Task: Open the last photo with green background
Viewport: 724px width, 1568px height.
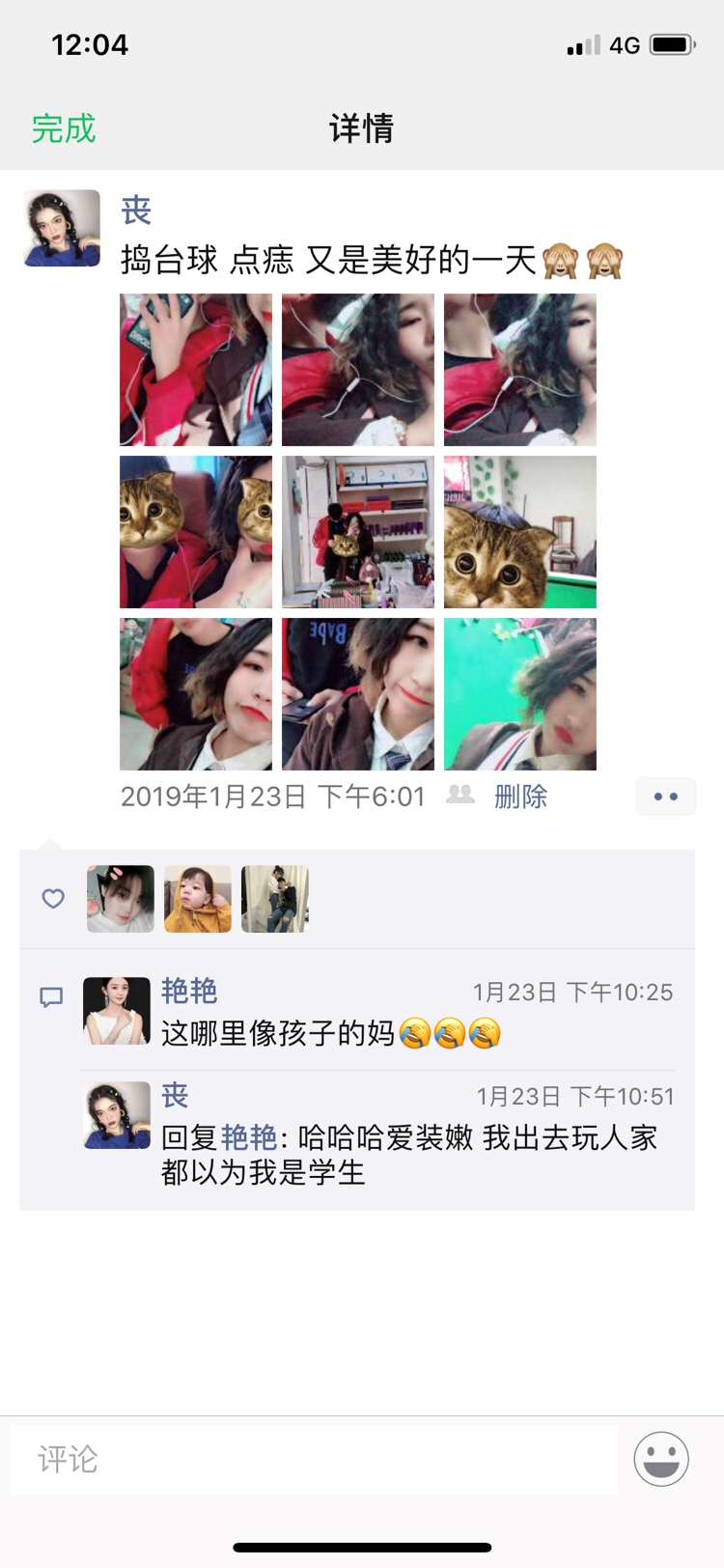Action: click(520, 694)
